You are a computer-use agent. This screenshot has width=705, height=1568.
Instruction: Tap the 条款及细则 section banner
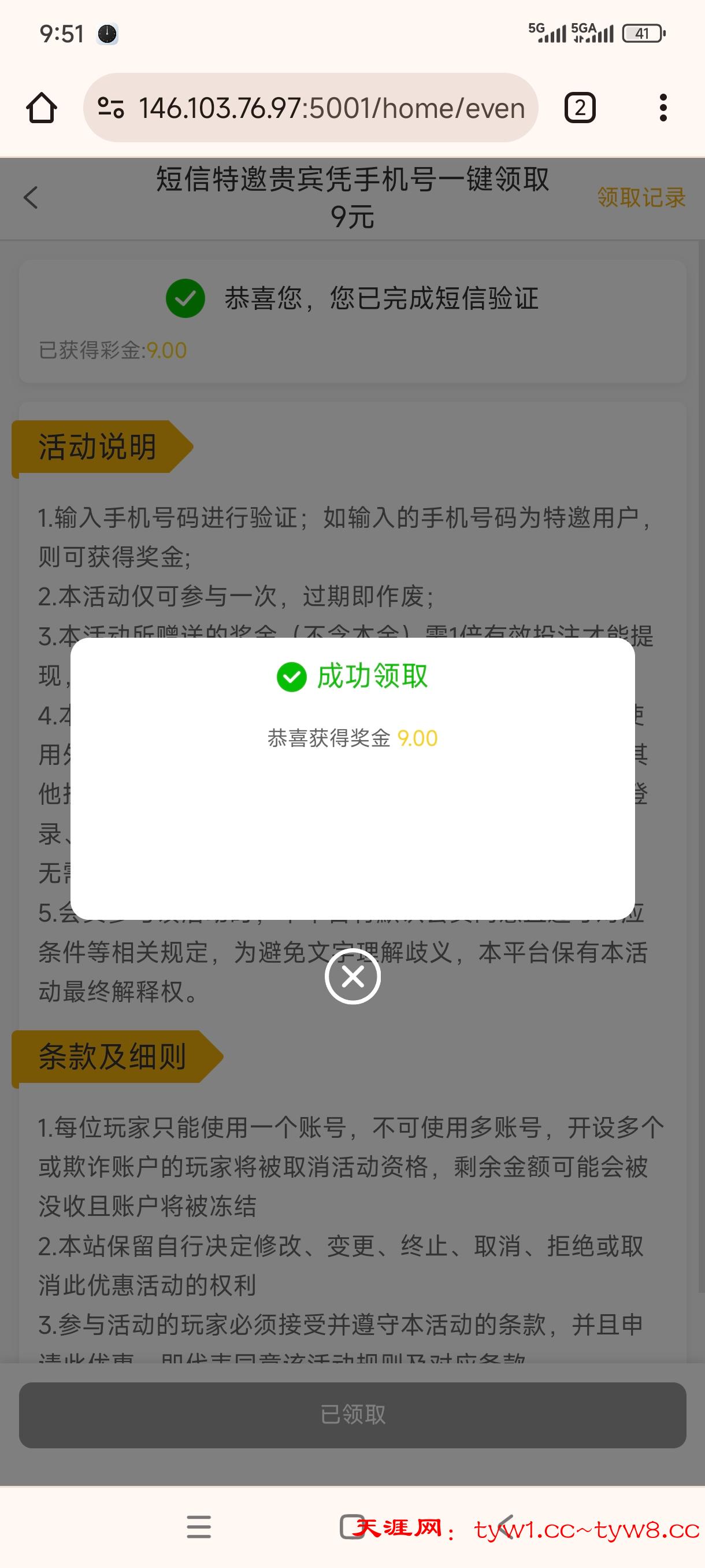pos(113,1057)
